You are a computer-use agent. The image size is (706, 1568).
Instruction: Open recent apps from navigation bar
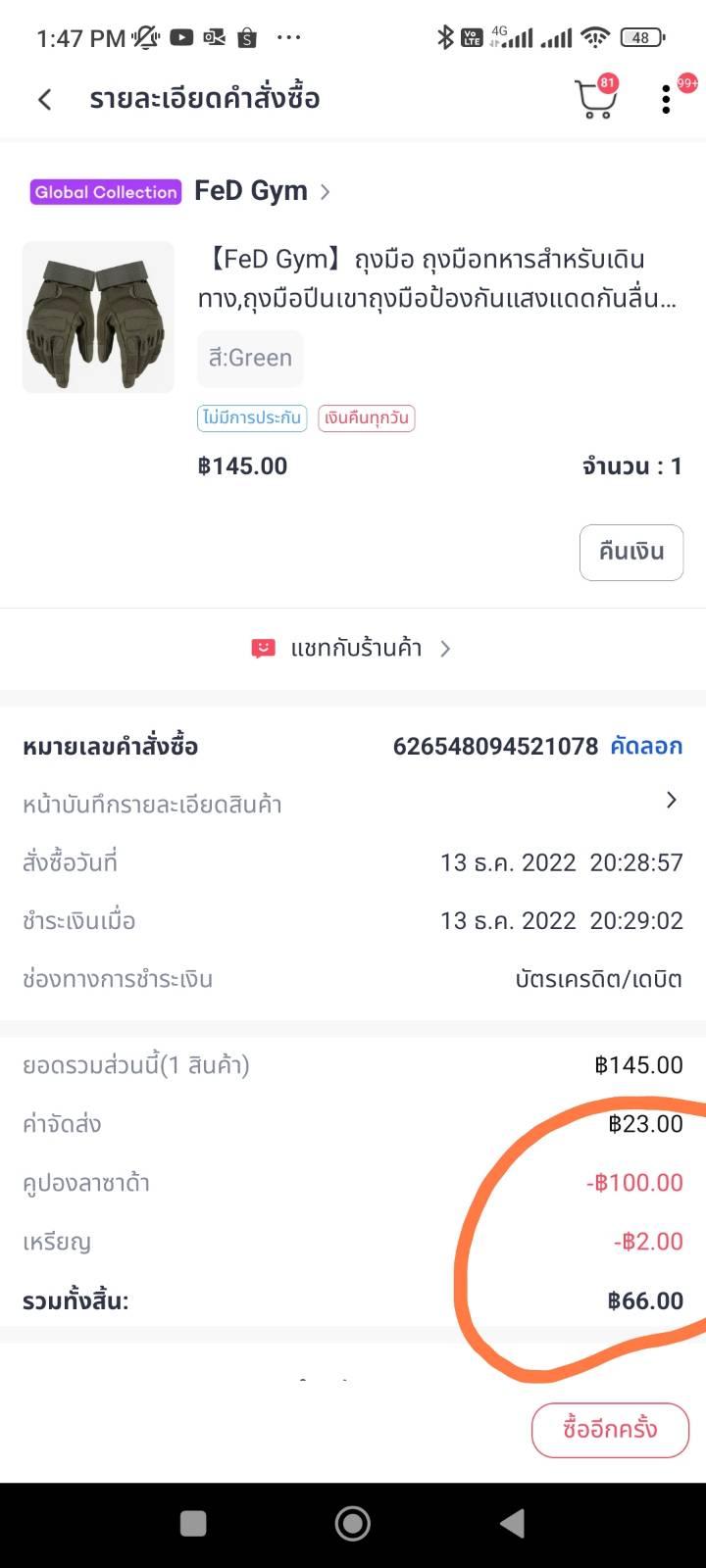click(x=193, y=1523)
